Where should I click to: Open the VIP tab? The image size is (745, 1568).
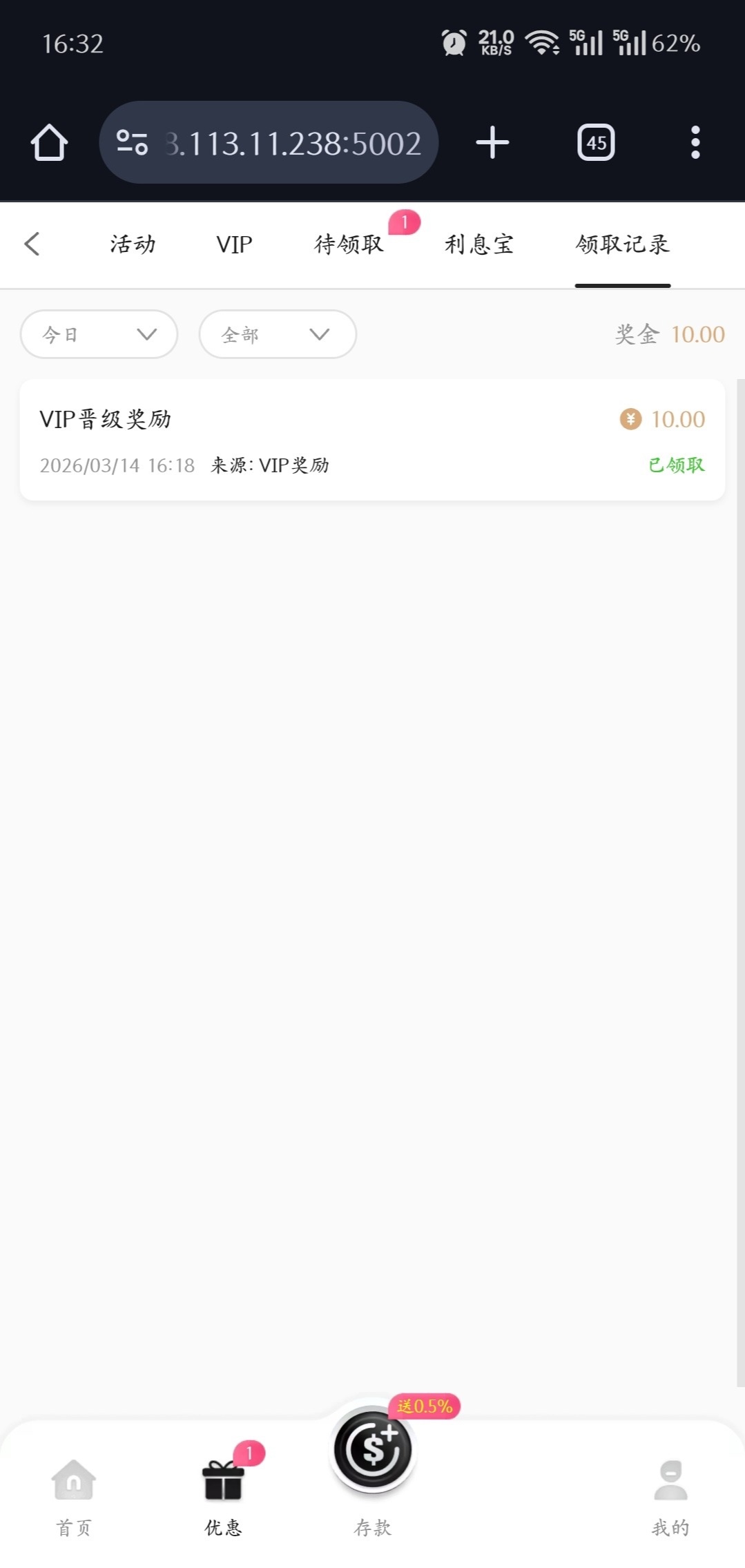[234, 244]
